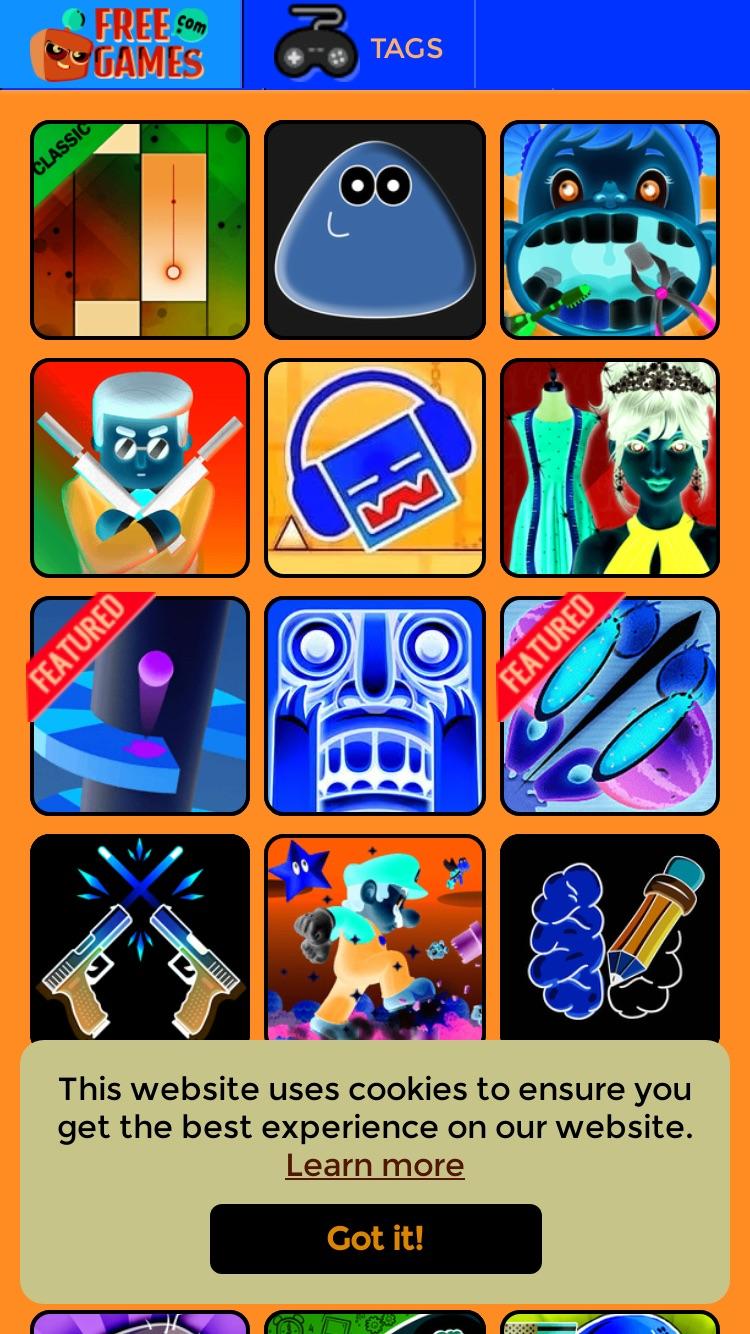This screenshot has height=1334, width=750.
Task: Open the featured knife slicing fruit game
Action: [x=610, y=706]
